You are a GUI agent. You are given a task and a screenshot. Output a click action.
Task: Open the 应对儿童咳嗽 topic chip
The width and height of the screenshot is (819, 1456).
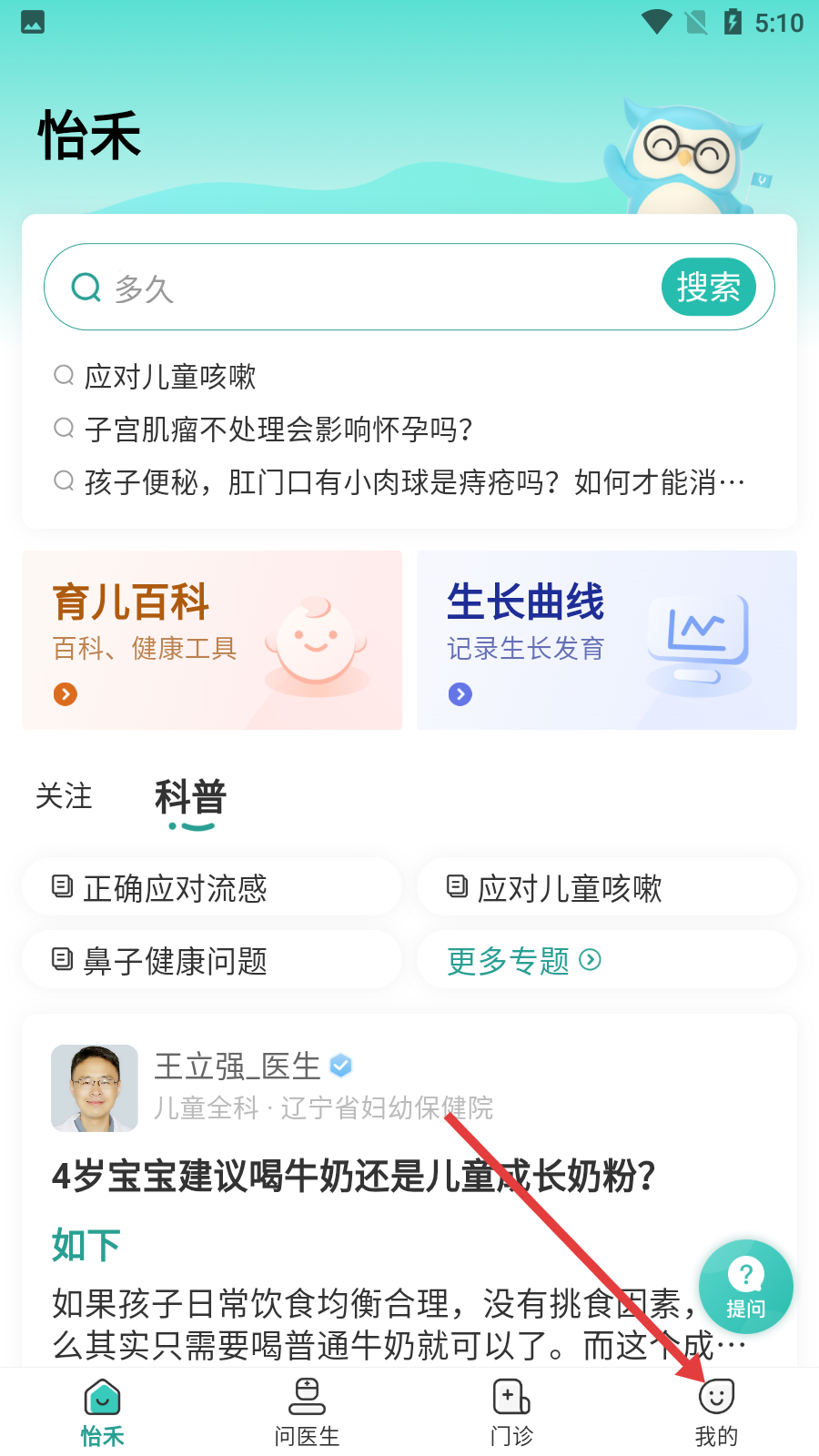click(x=607, y=887)
